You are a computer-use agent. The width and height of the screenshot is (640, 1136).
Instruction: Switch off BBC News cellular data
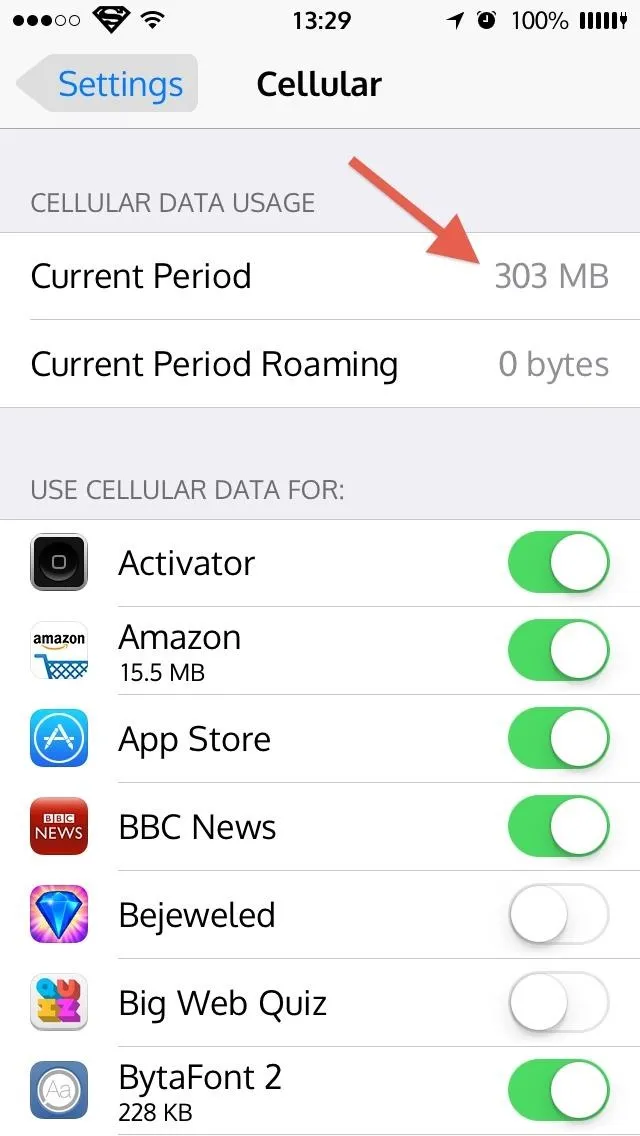pyautogui.click(x=558, y=827)
